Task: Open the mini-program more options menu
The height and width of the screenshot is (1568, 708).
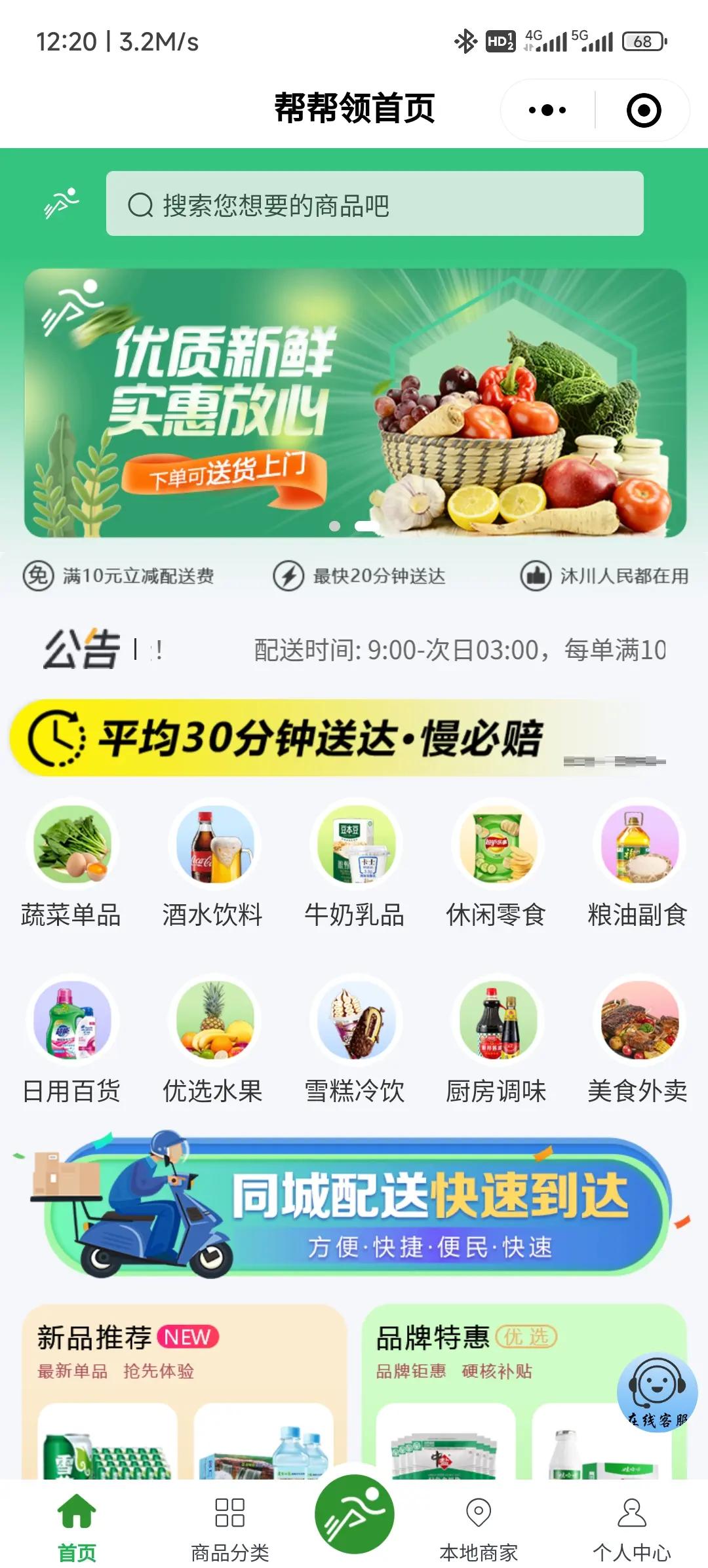Action: (x=546, y=110)
